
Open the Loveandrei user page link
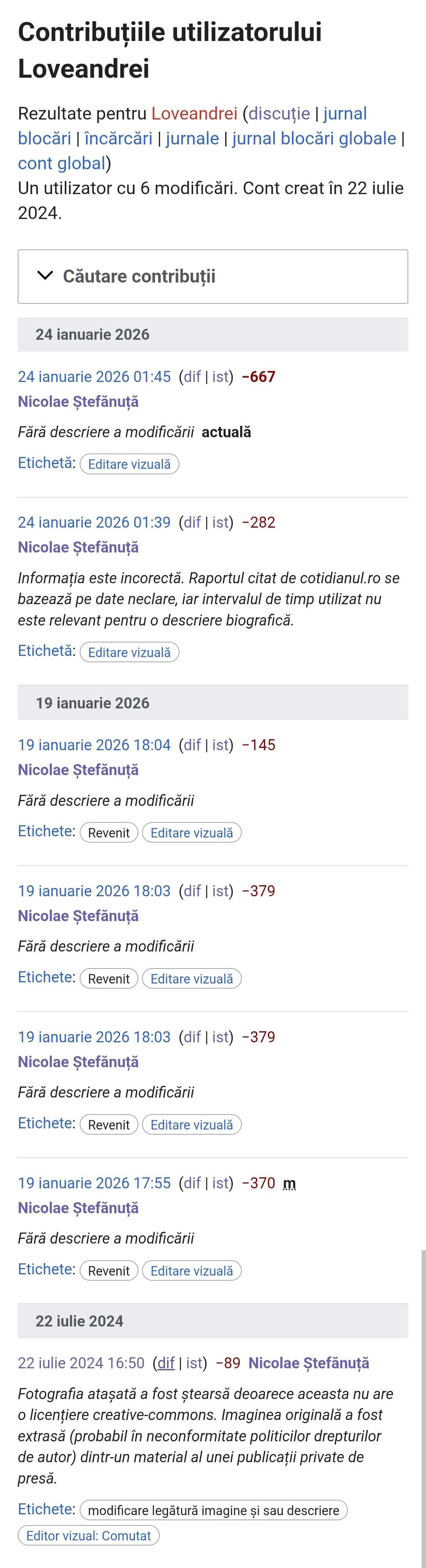(x=194, y=114)
